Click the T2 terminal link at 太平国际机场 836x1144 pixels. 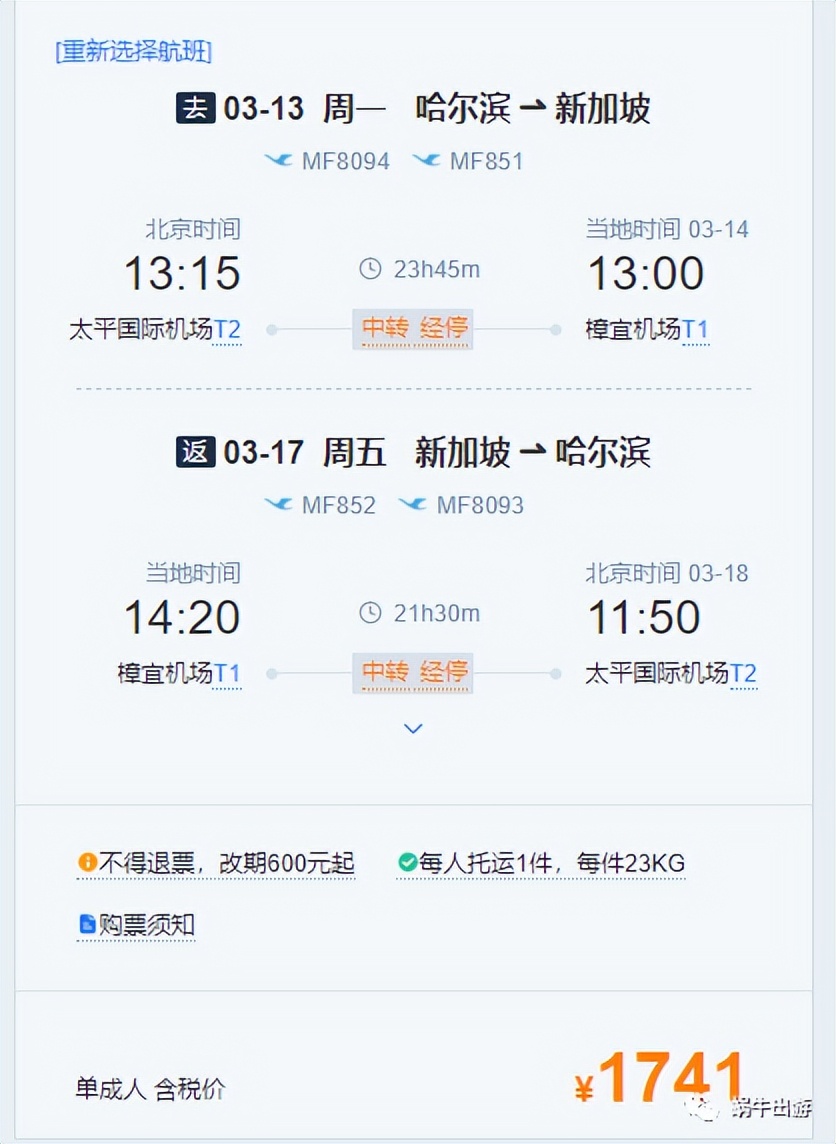(x=230, y=328)
